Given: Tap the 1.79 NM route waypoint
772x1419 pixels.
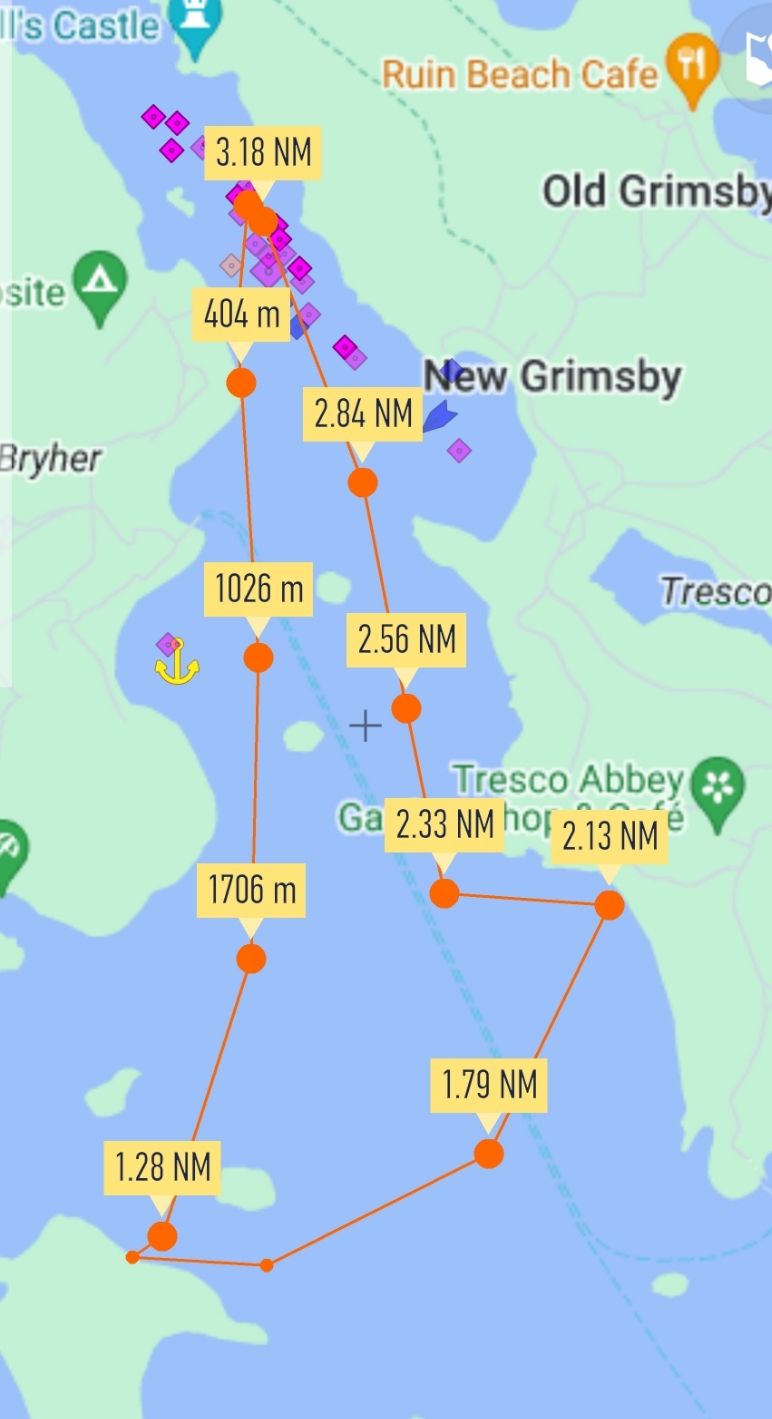Looking at the screenshot, I should pos(488,1154).
